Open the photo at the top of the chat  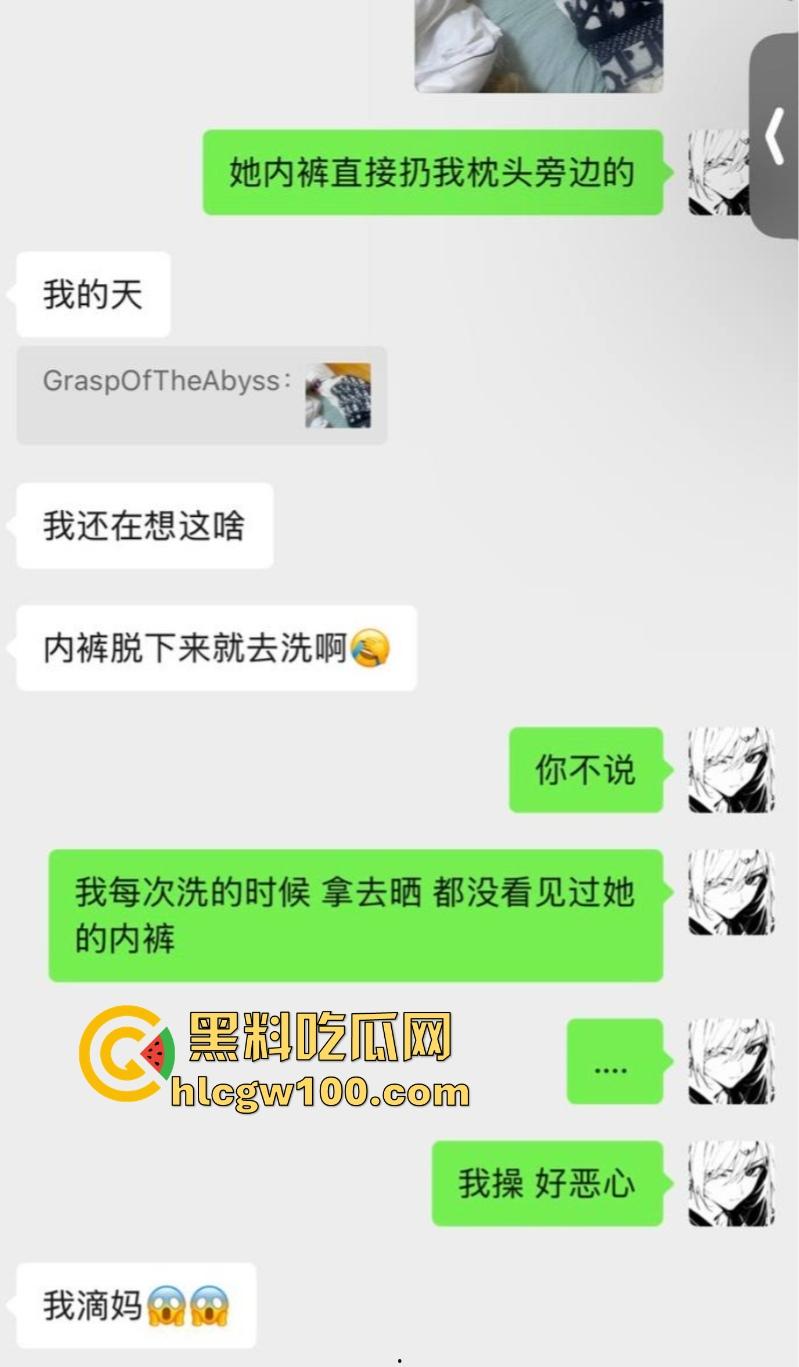(x=538, y=45)
